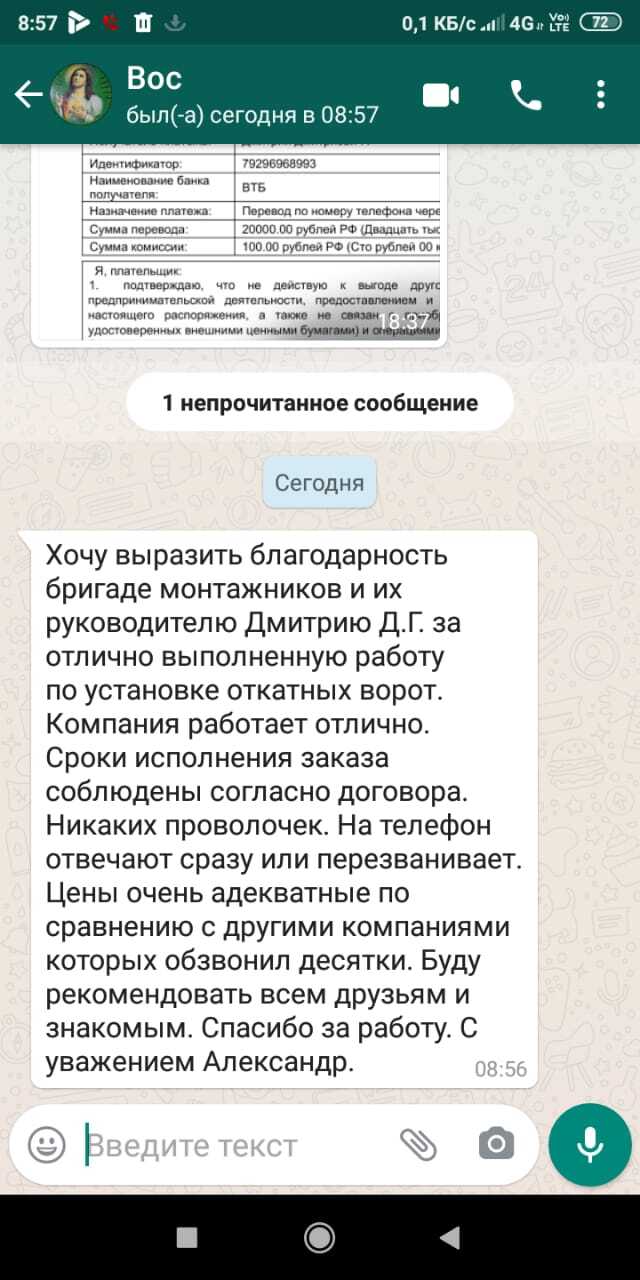Start a video call with Вос
The image size is (640, 1280).
click(x=441, y=95)
